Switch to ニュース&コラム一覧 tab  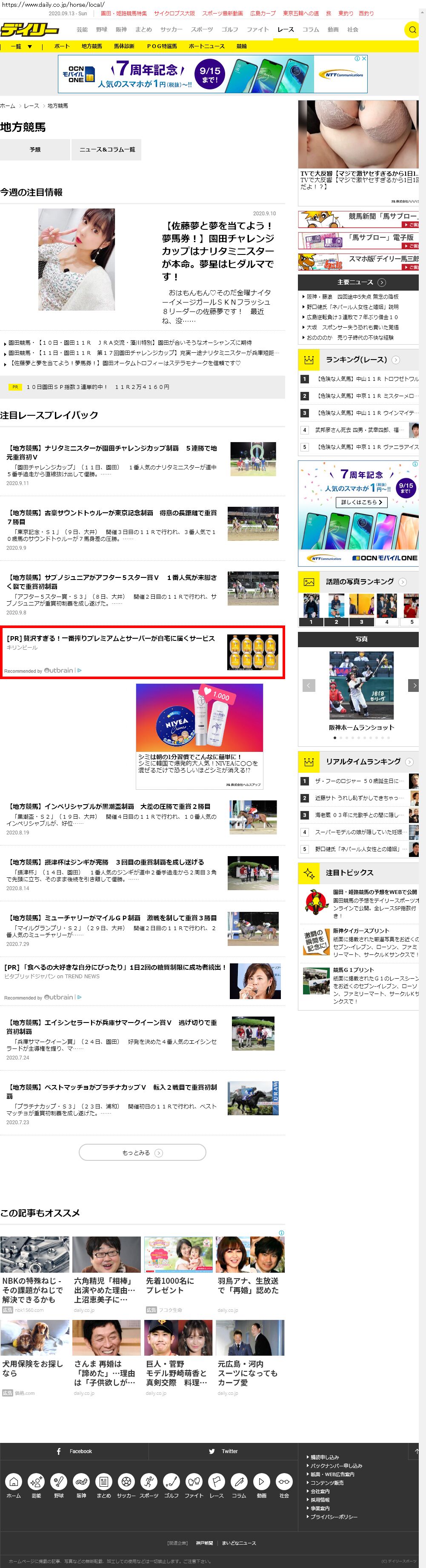107,149
